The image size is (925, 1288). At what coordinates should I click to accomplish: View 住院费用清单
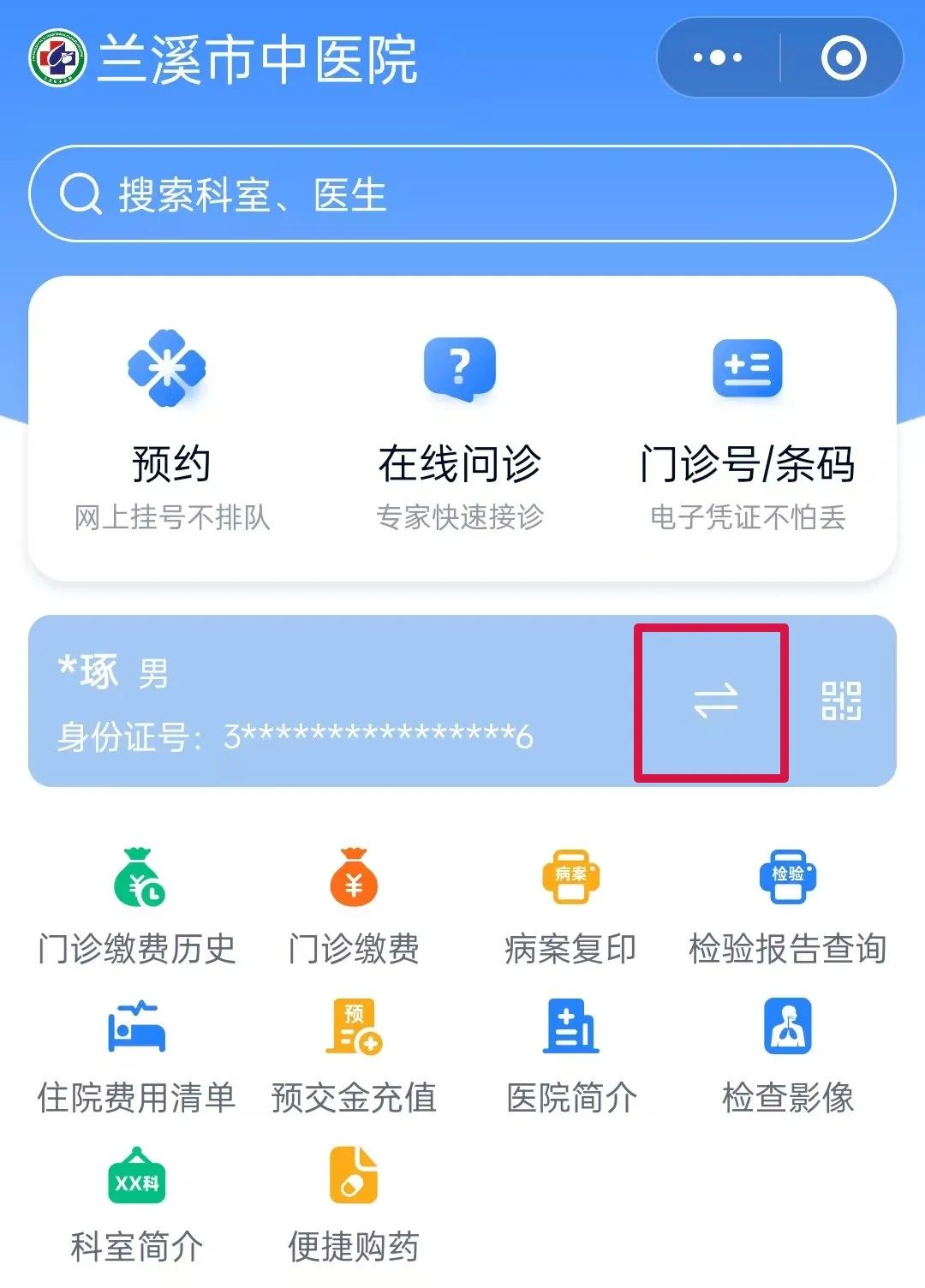pyautogui.click(x=137, y=1055)
